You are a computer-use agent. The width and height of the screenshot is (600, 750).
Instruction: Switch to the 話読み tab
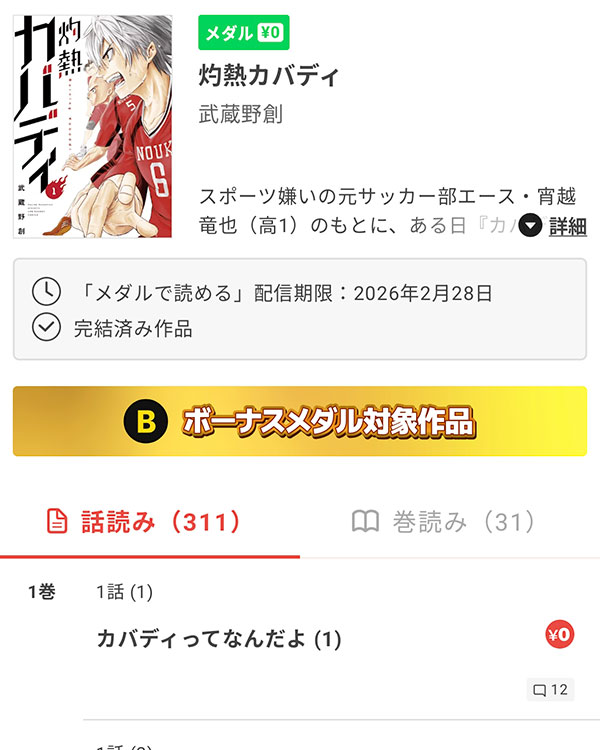pyautogui.click(x=146, y=521)
